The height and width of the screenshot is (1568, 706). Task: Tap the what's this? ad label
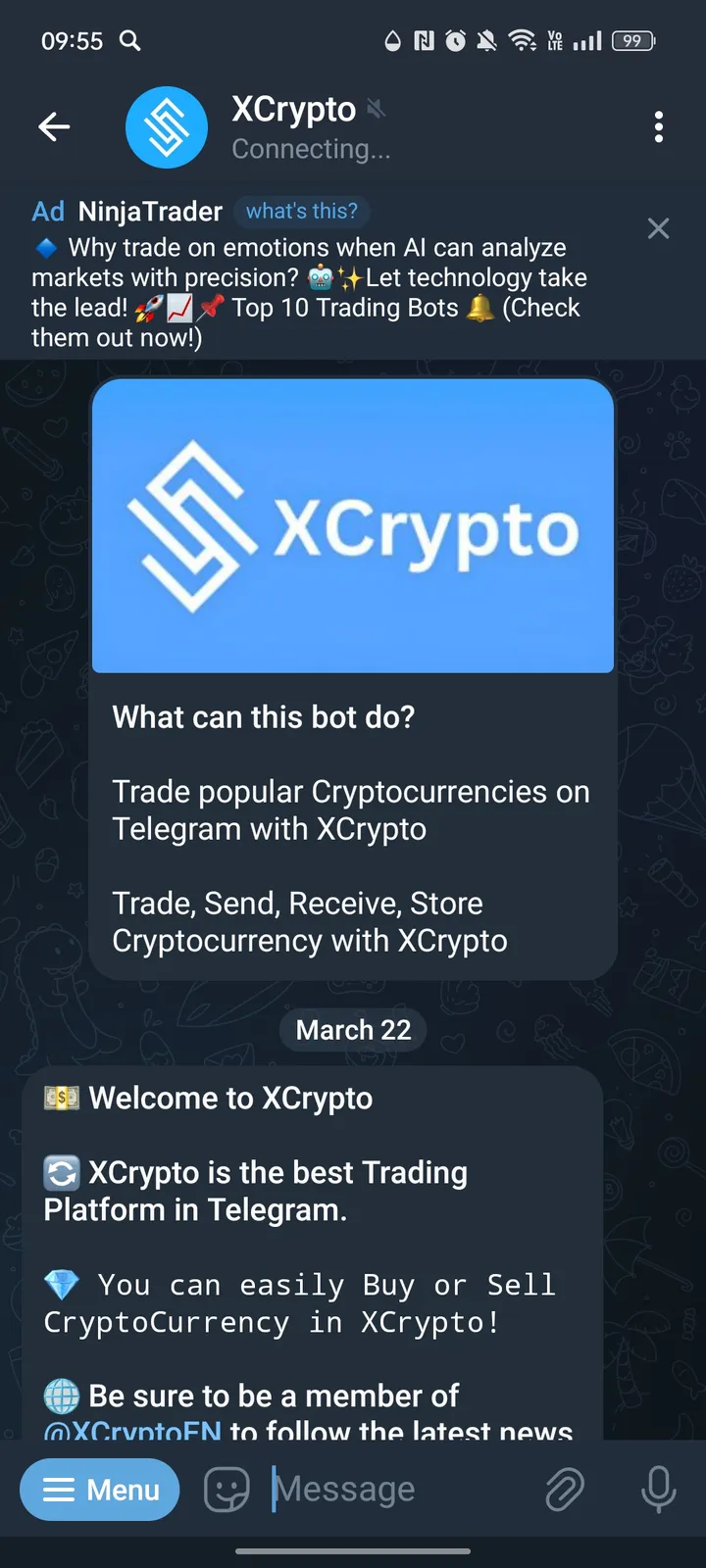[301, 211]
